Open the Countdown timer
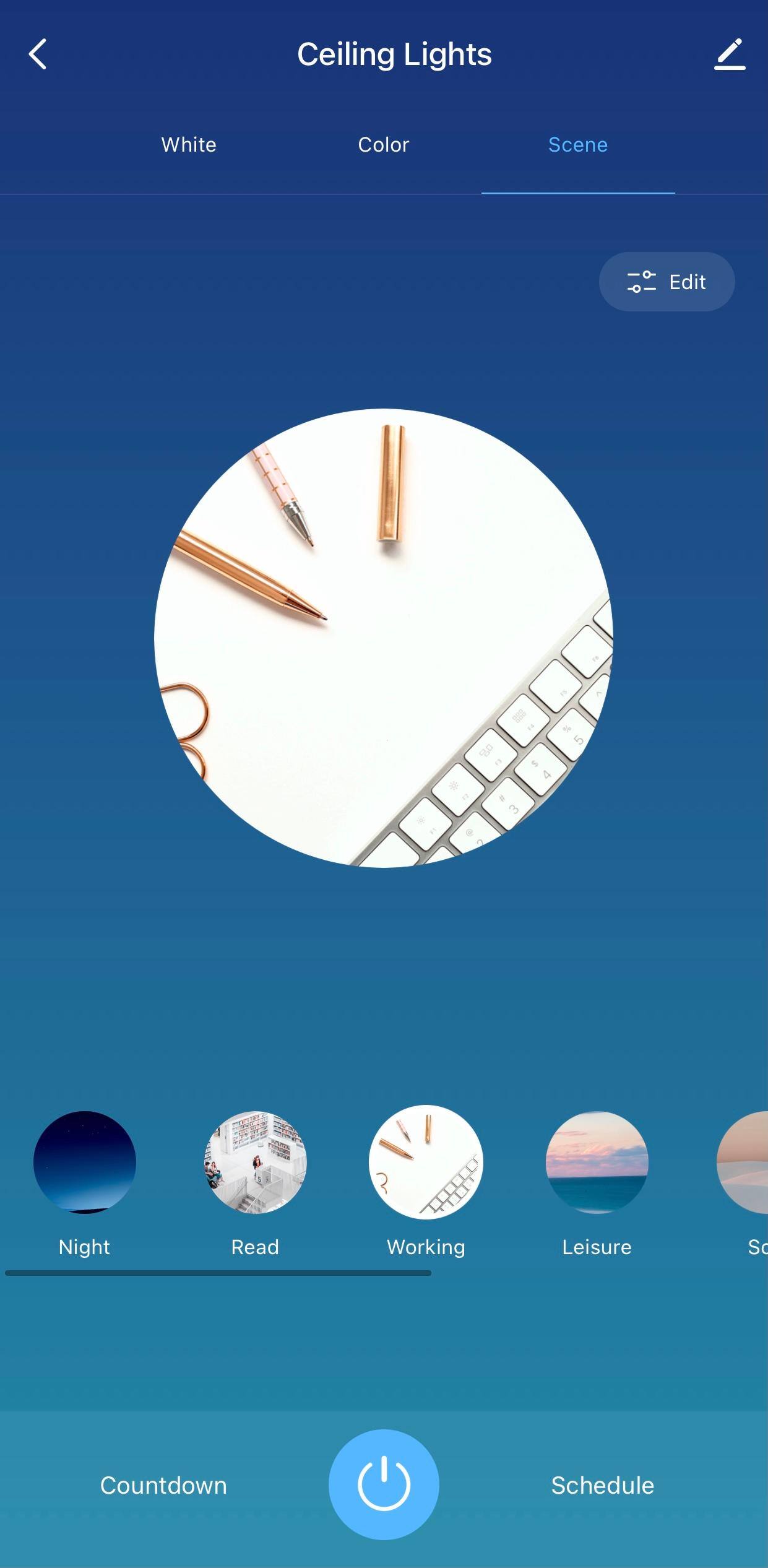768x1568 pixels. tap(163, 1485)
